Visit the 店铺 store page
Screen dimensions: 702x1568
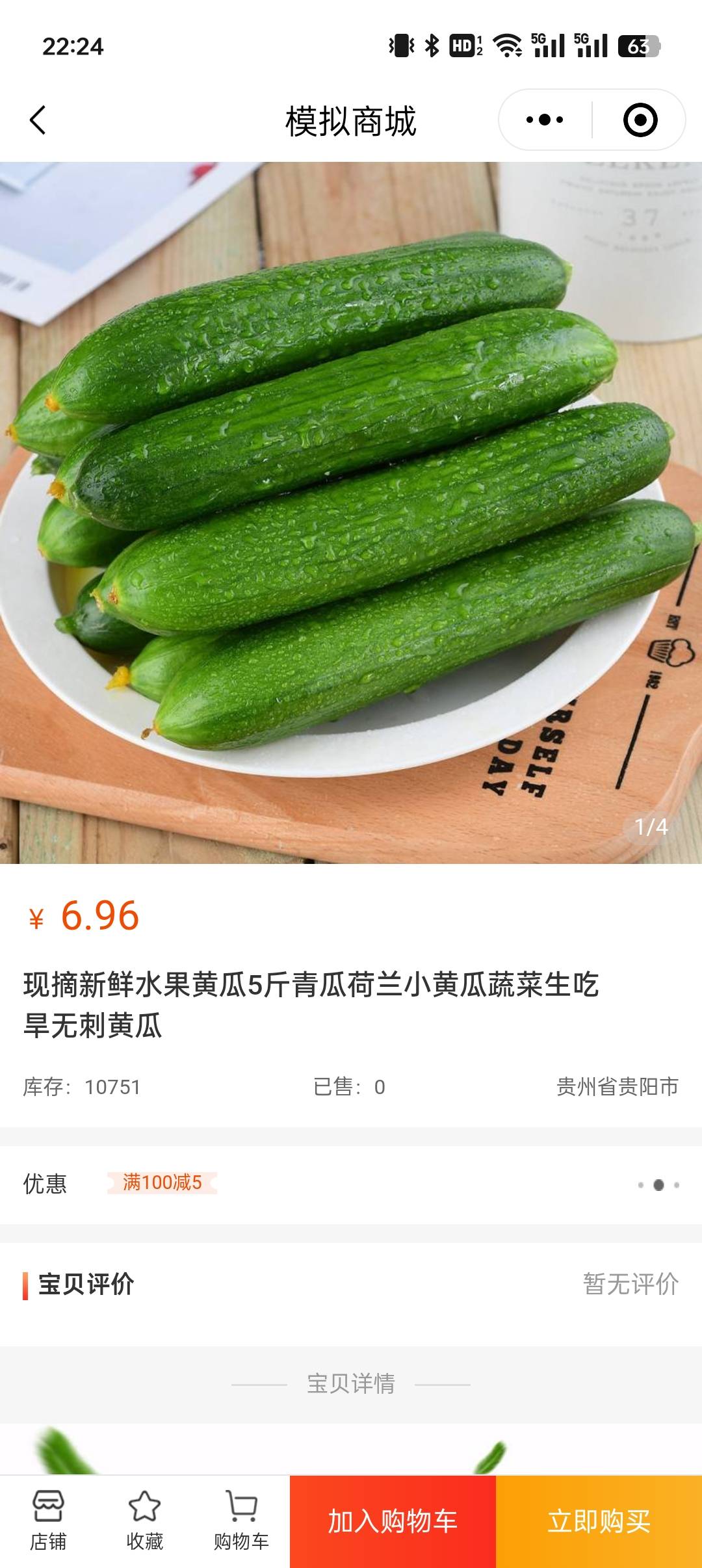pyautogui.click(x=48, y=1521)
